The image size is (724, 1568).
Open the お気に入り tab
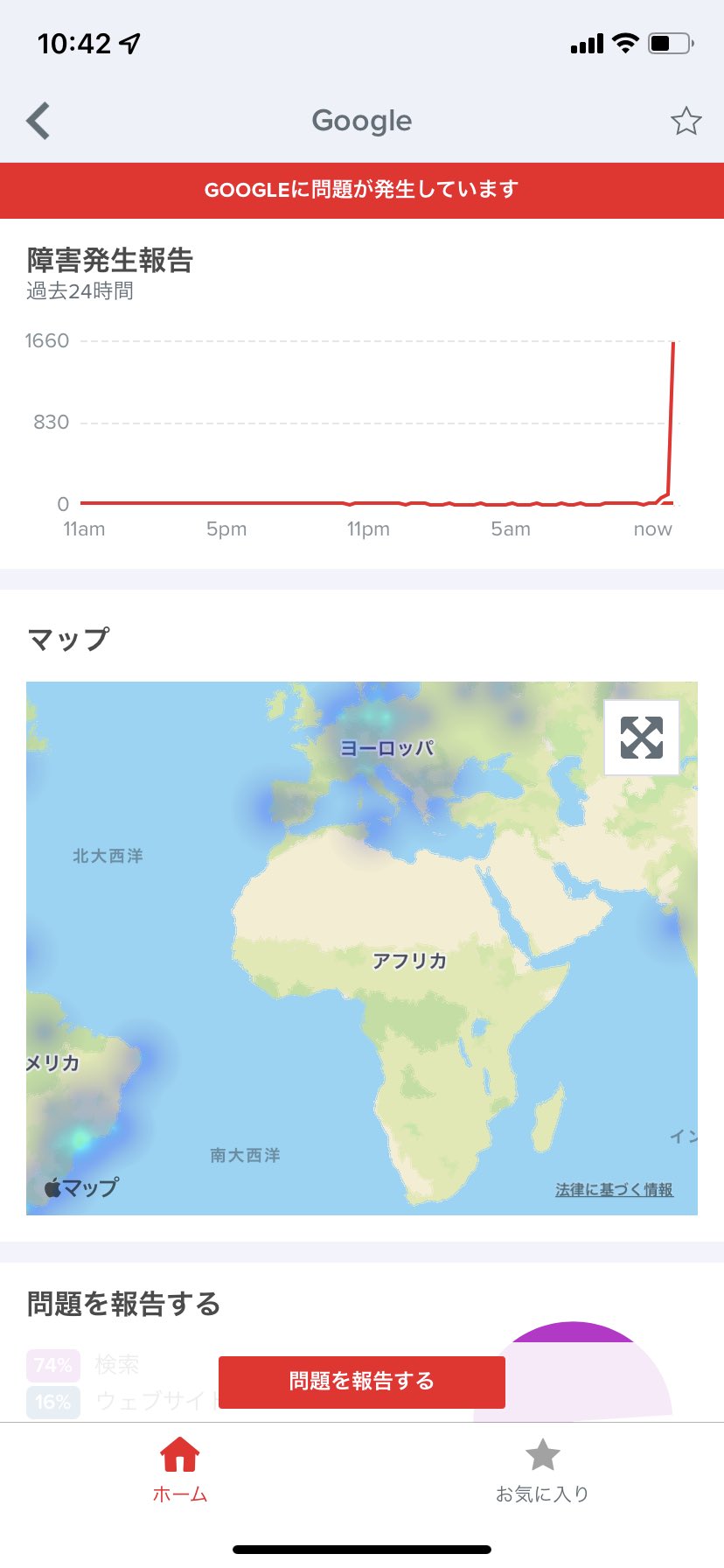(542, 1471)
